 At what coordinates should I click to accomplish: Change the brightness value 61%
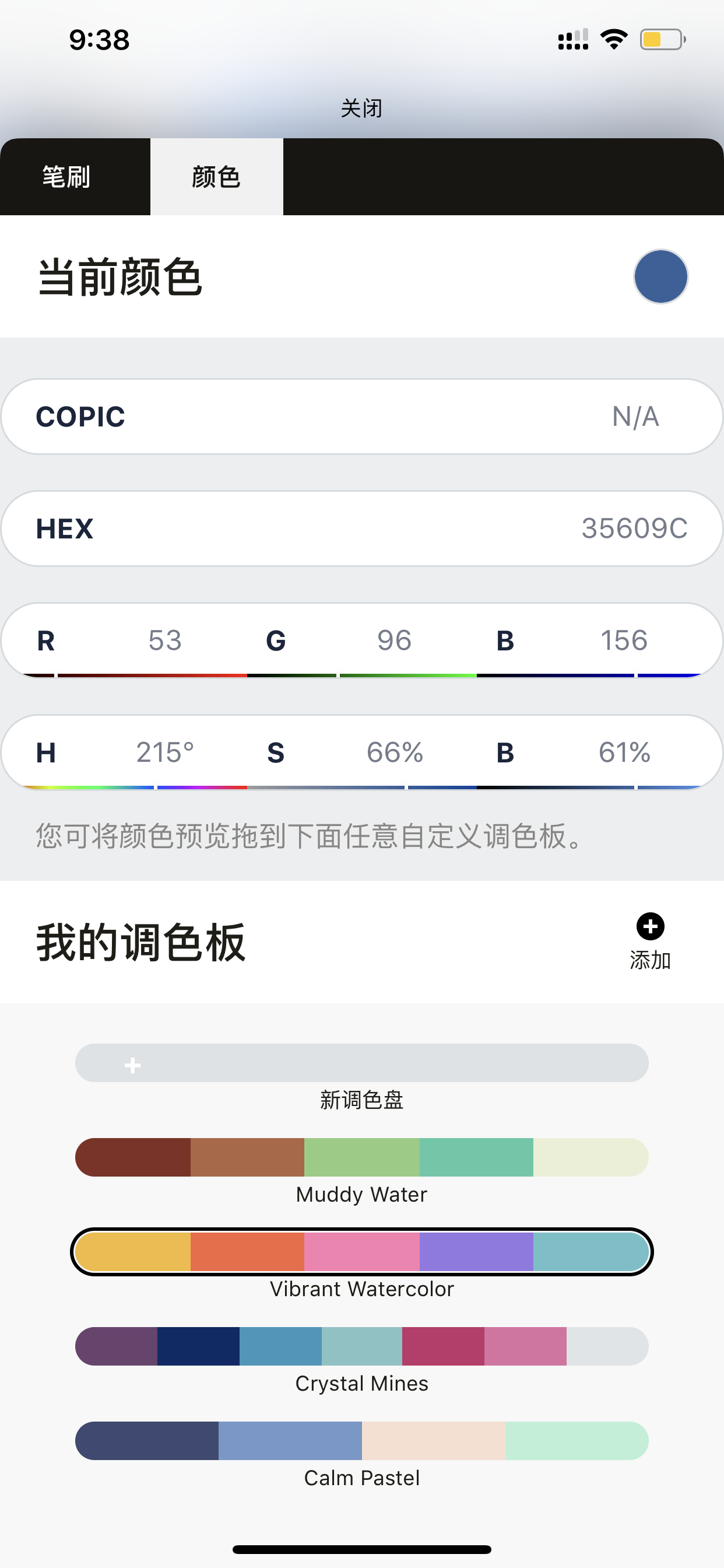click(x=624, y=752)
